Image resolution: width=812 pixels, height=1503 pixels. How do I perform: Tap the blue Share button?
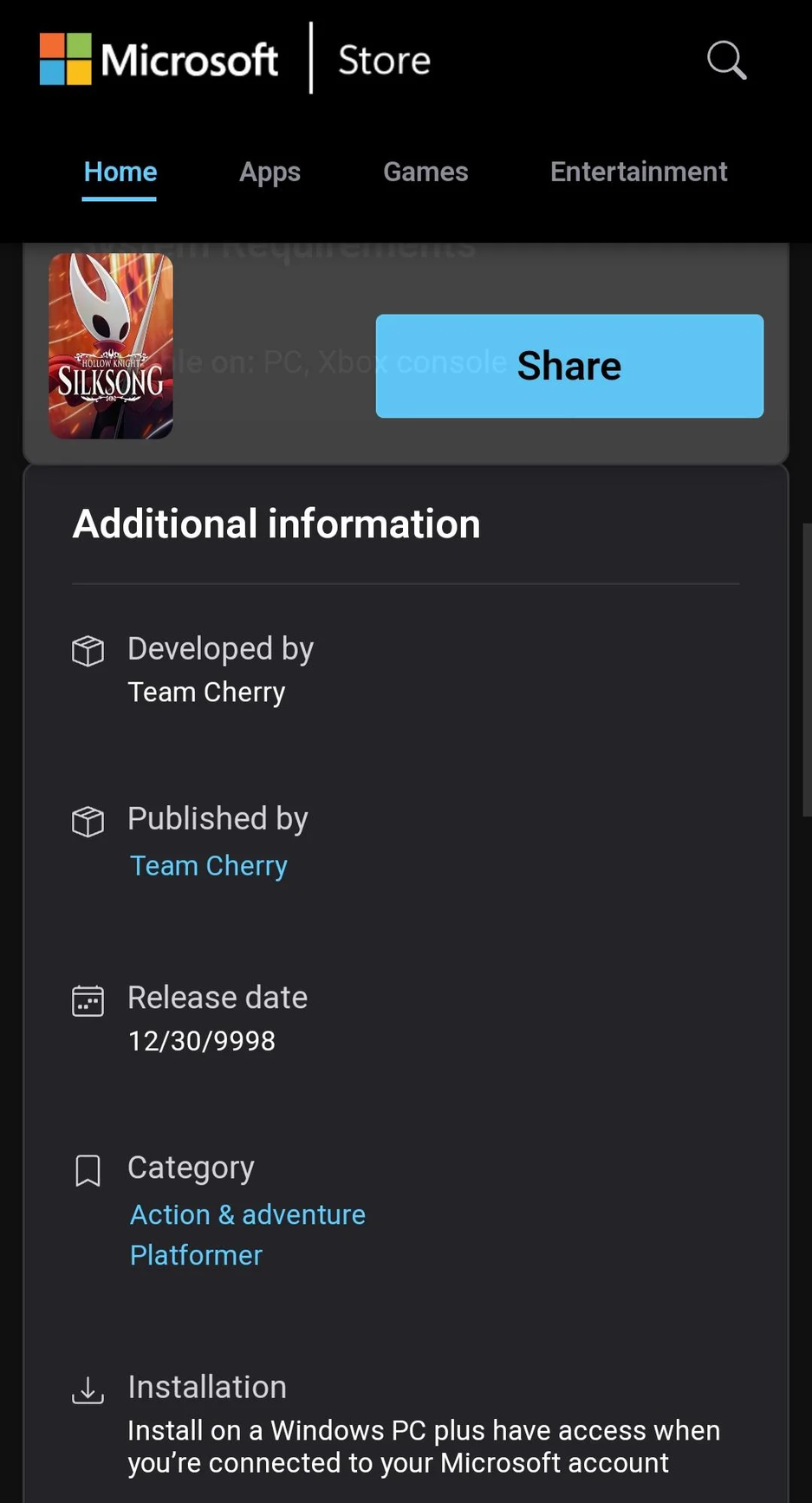pos(569,366)
